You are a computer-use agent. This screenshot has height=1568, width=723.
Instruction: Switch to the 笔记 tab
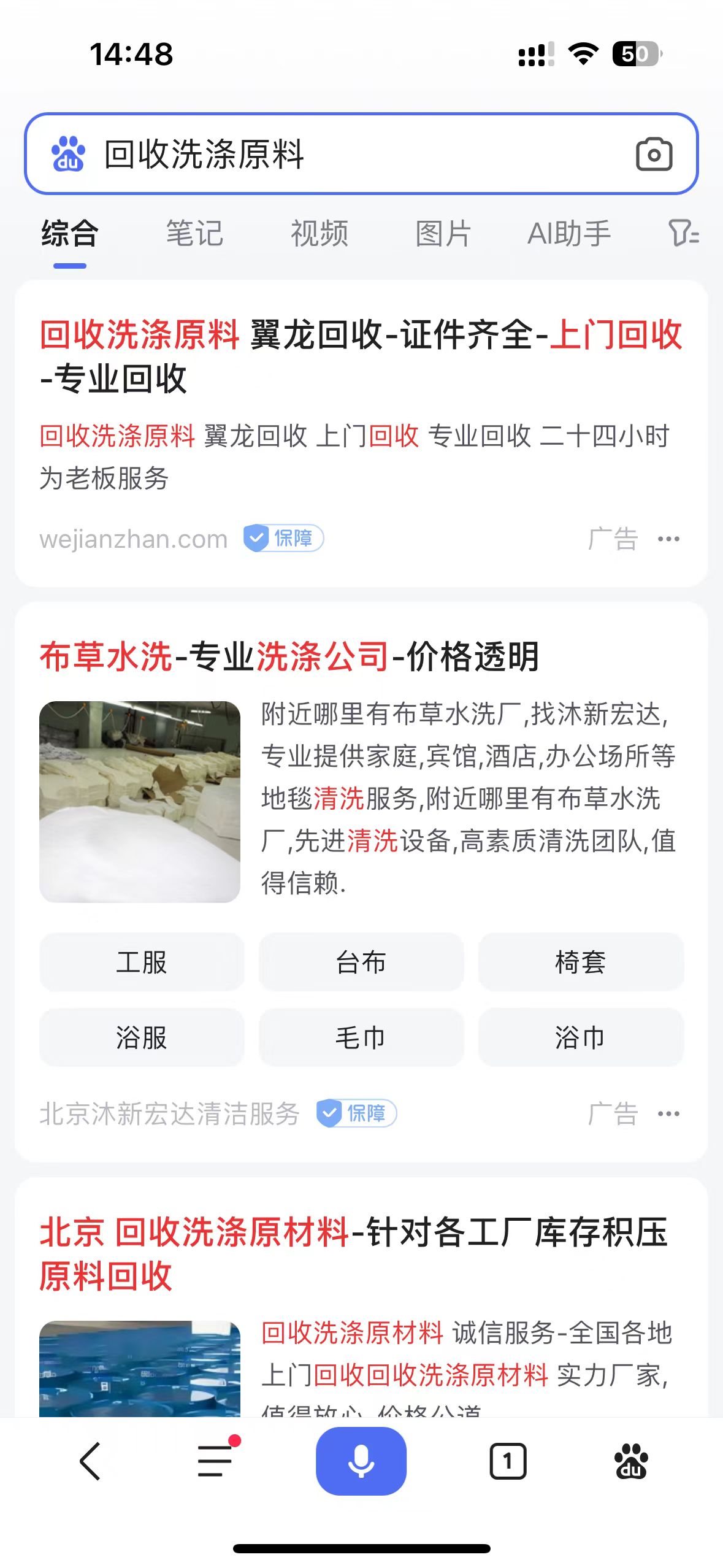click(194, 234)
